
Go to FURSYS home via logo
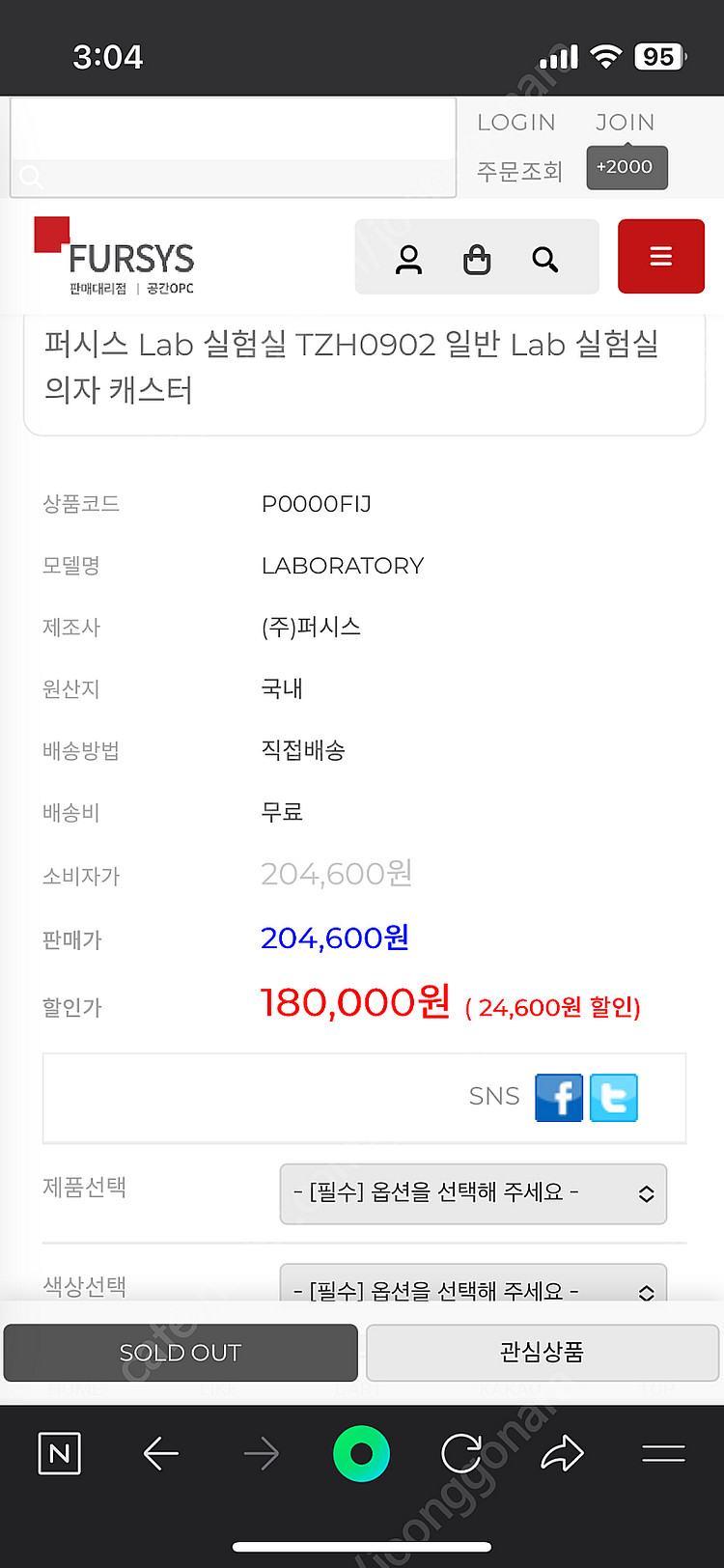point(116,257)
